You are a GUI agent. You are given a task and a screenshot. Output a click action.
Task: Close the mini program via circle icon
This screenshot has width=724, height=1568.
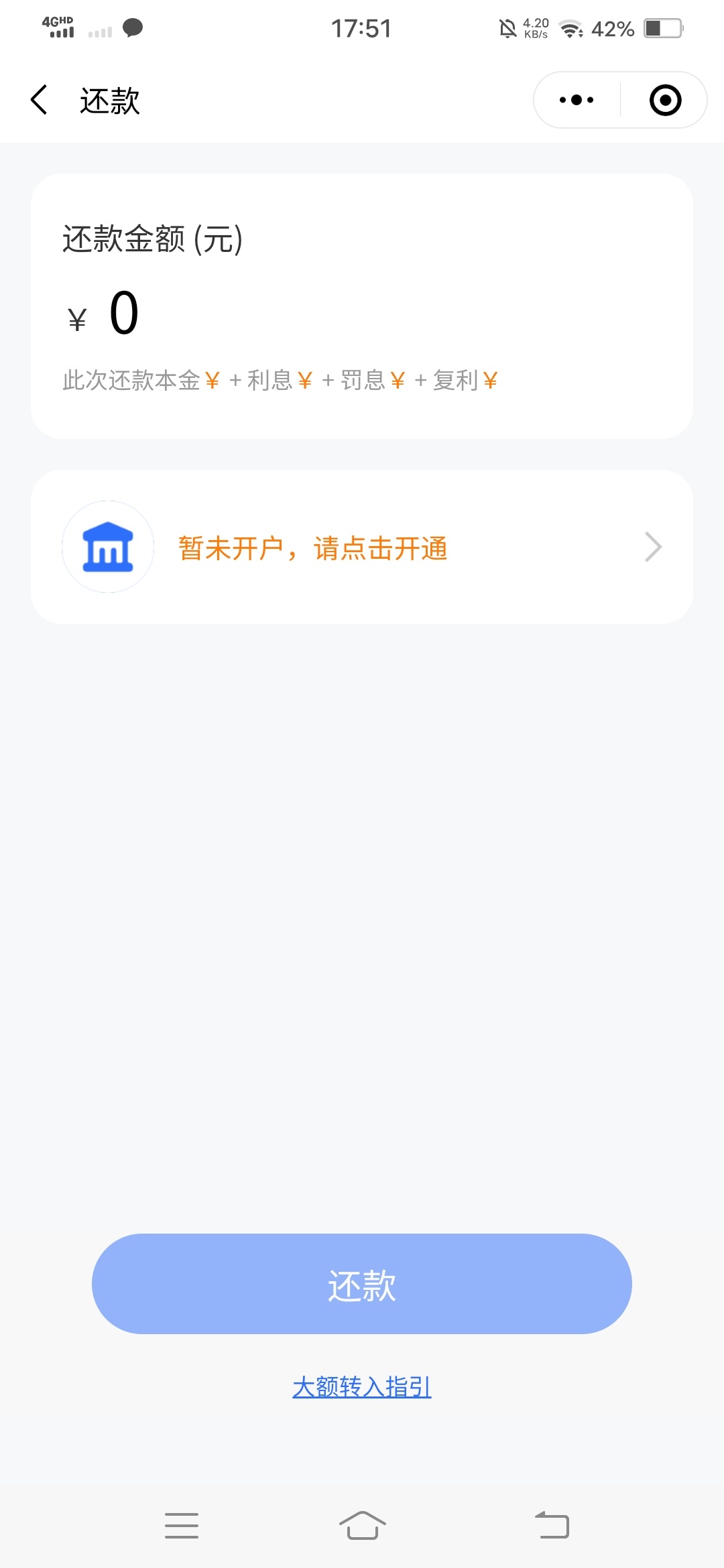click(665, 100)
